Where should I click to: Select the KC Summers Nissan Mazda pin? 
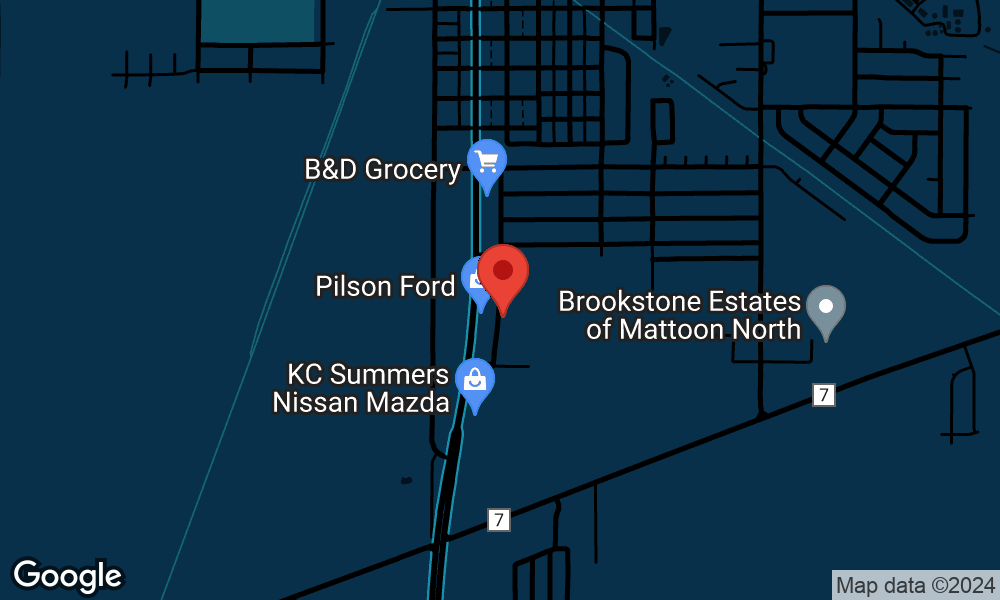coord(474,381)
